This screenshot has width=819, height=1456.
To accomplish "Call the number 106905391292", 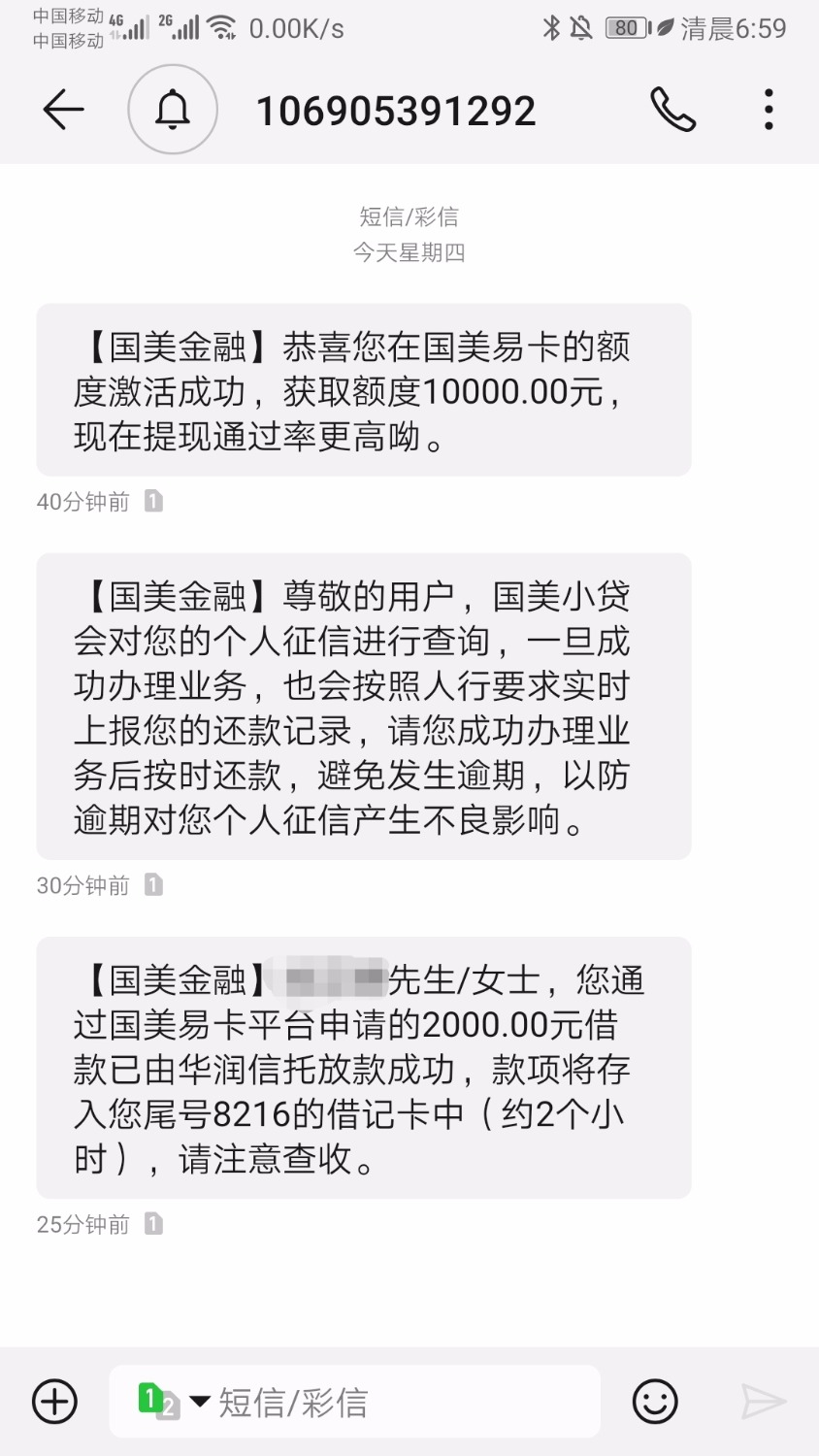I will click(x=672, y=110).
